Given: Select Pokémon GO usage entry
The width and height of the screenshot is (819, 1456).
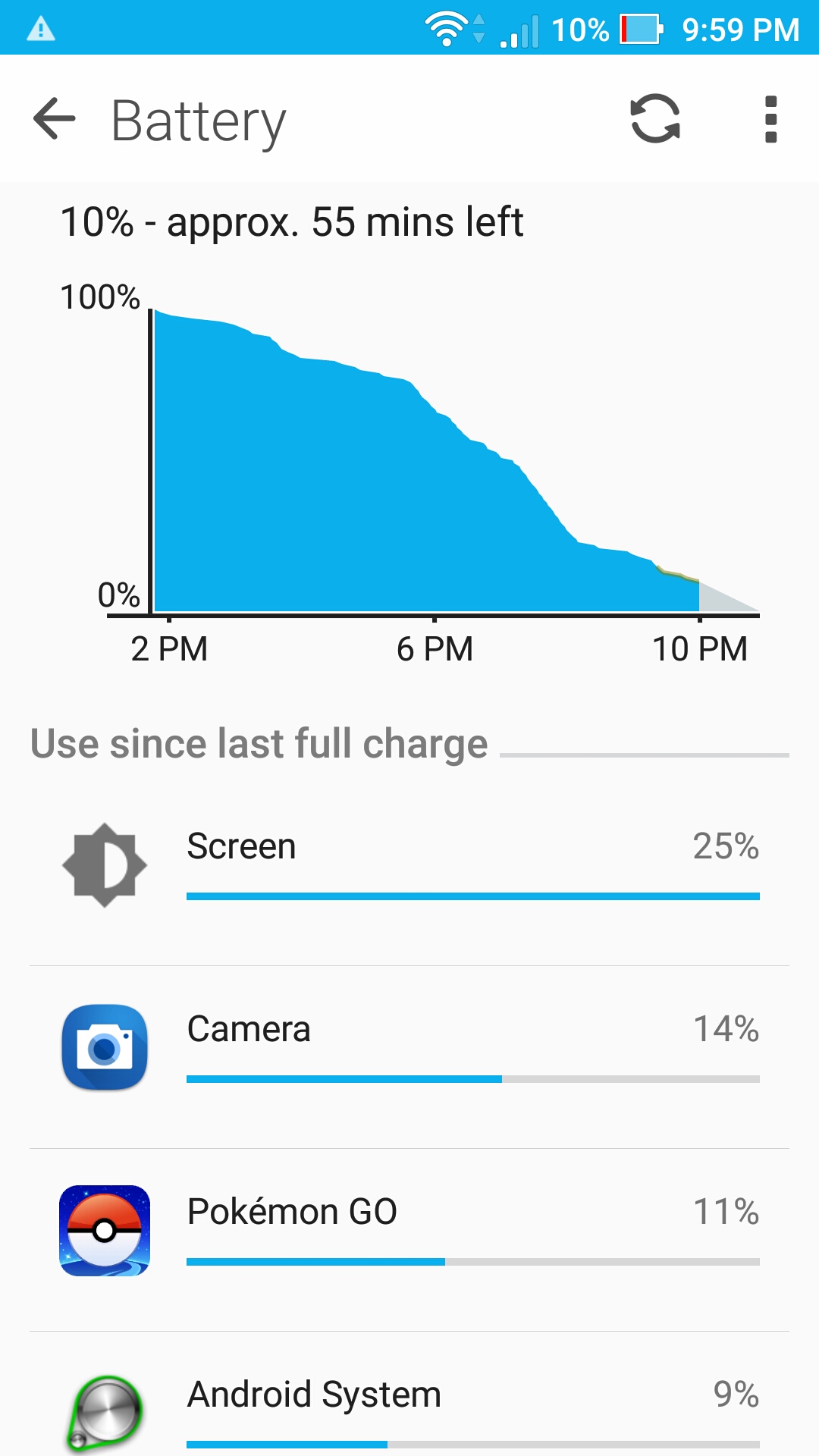Looking at the screenshot, I should tap(409, 1240).
